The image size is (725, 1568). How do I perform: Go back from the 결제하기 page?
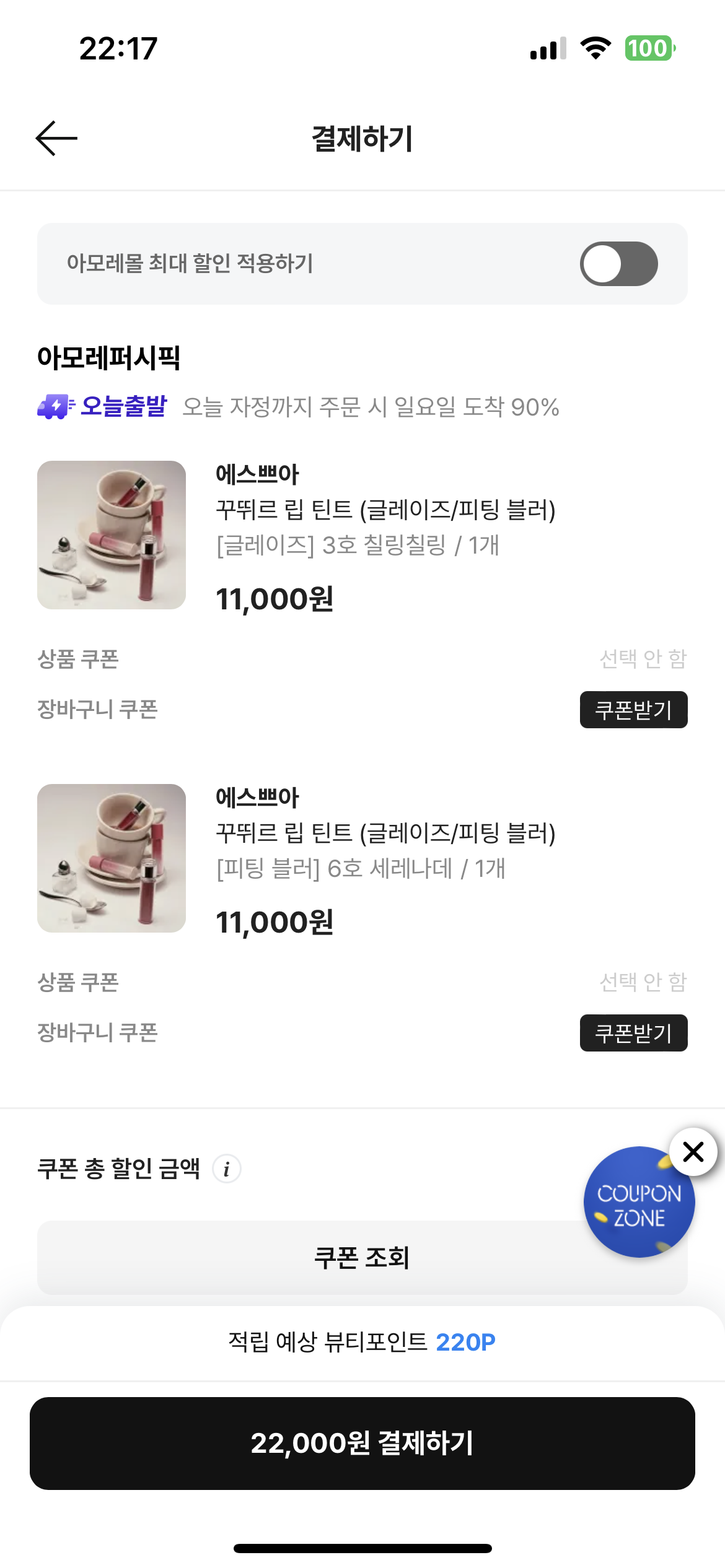[x=56, y=138]
